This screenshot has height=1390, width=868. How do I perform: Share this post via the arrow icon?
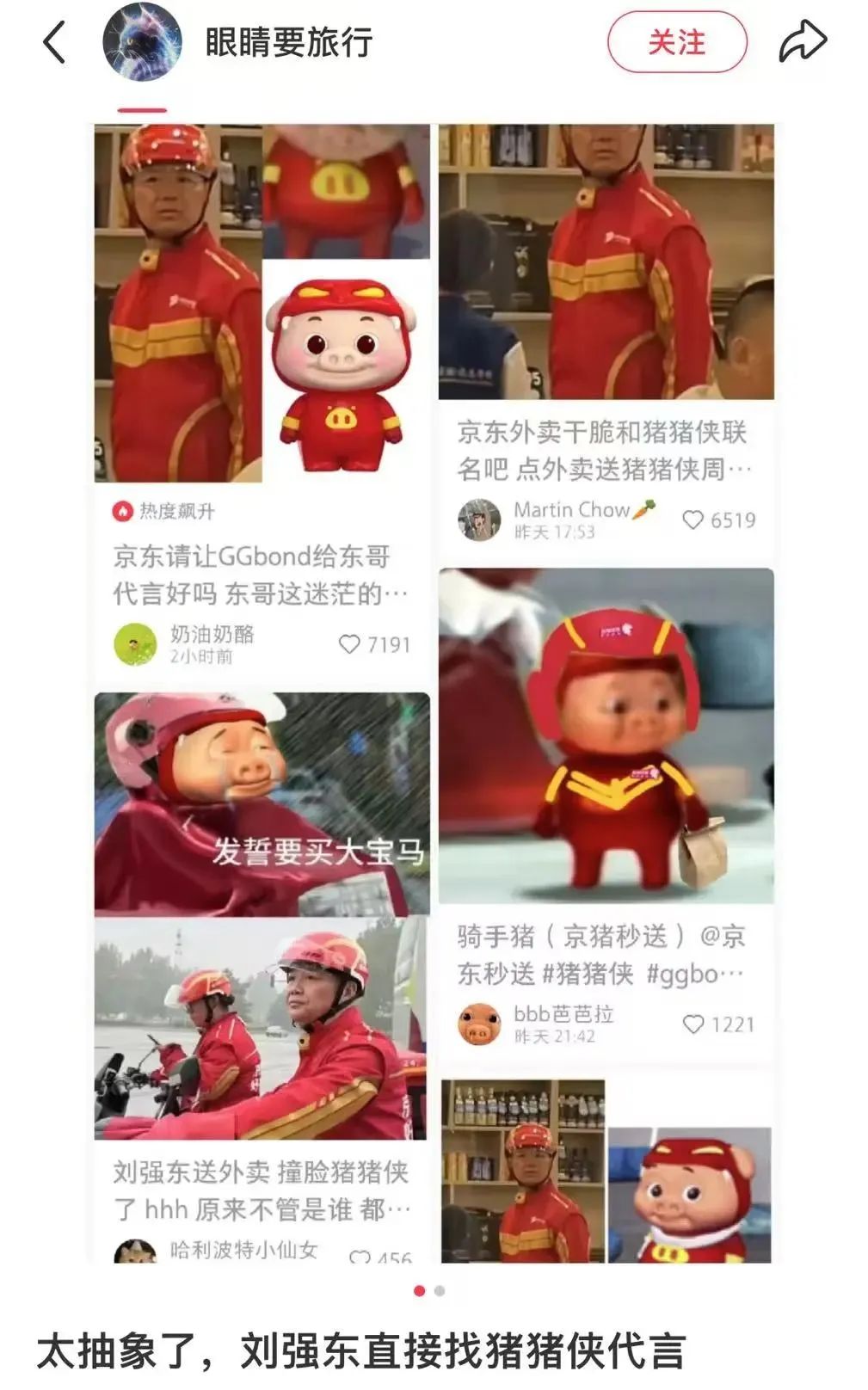click(x=802, y=42)
